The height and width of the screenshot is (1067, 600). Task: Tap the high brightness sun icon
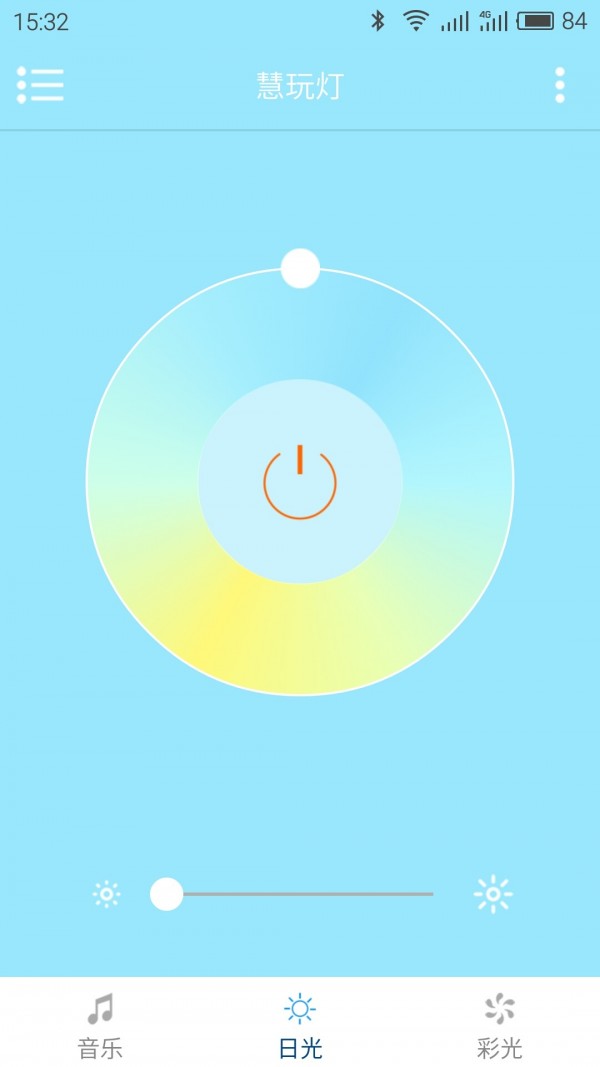pyautogui.click(x=493, y=894)
